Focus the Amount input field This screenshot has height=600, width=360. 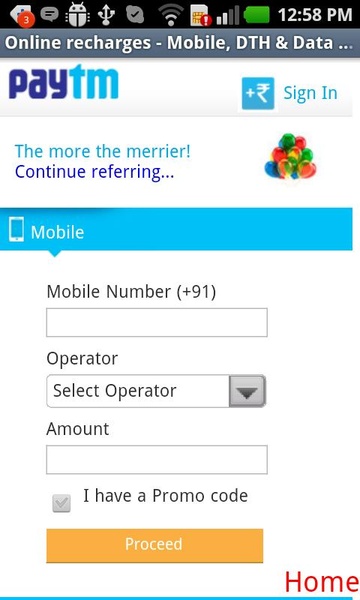pyautogui.click(x=157, y=460)
